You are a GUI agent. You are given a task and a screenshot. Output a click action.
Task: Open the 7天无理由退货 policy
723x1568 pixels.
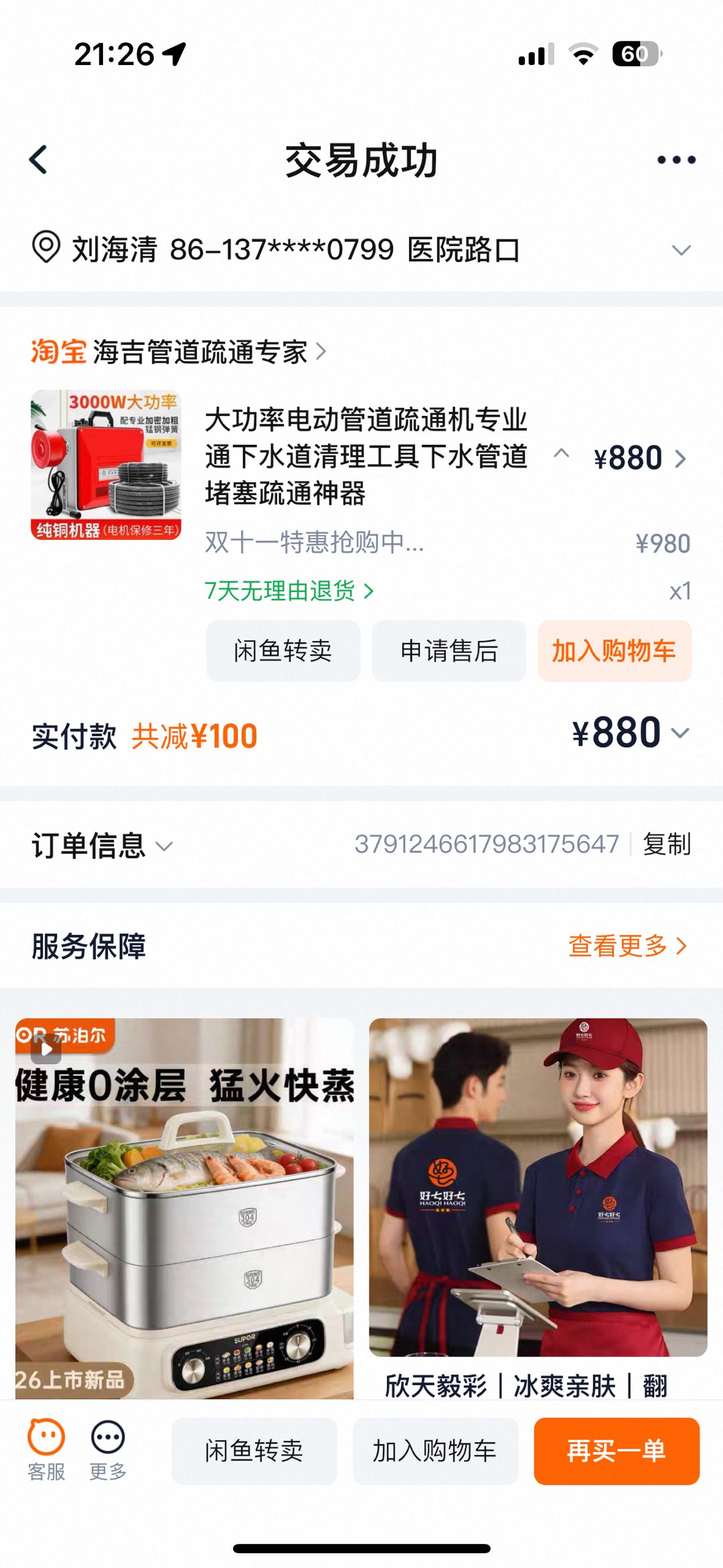[x=289, y=591]
